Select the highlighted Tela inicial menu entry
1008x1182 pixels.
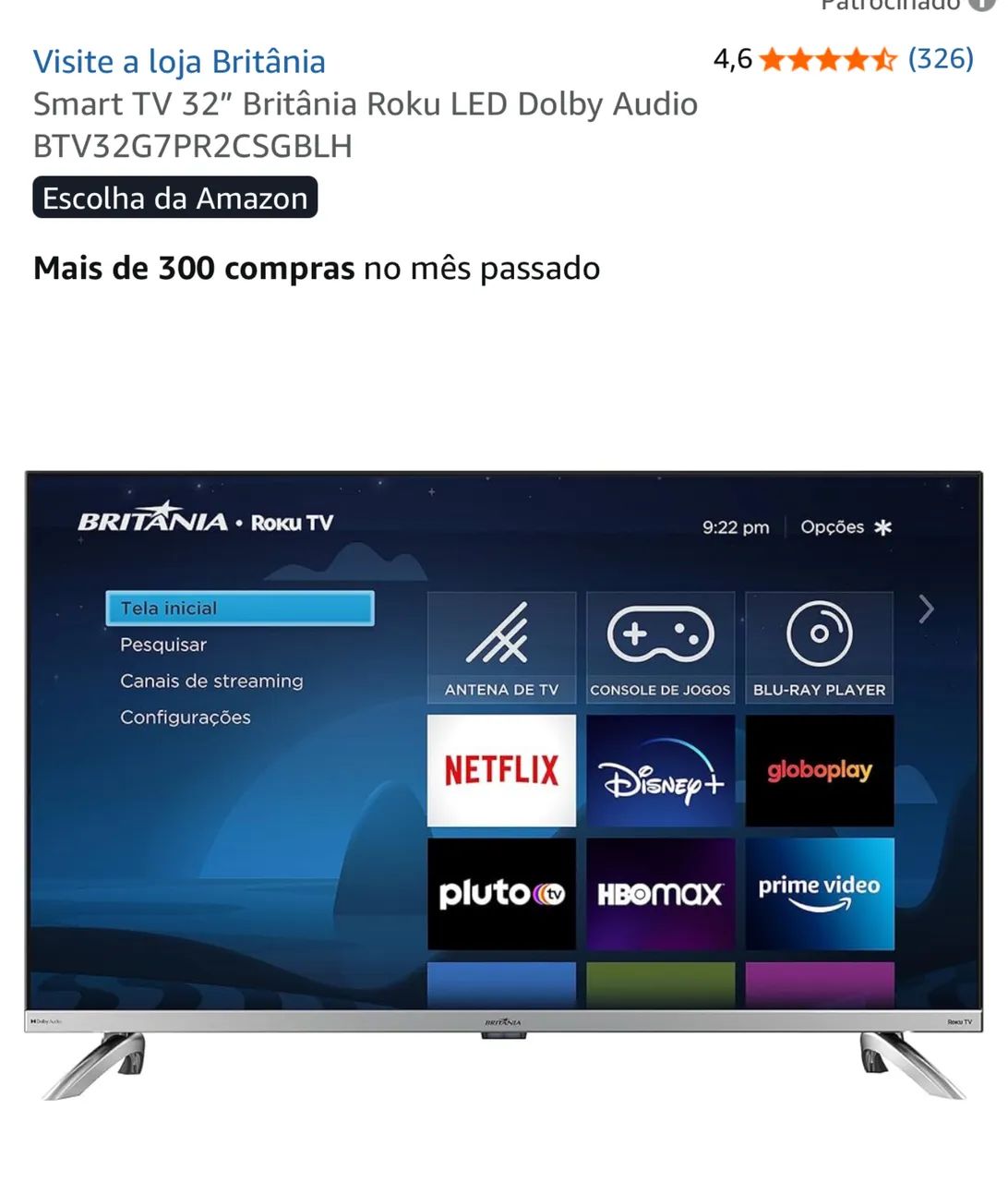pyautogui.click(x=240, y=608)
